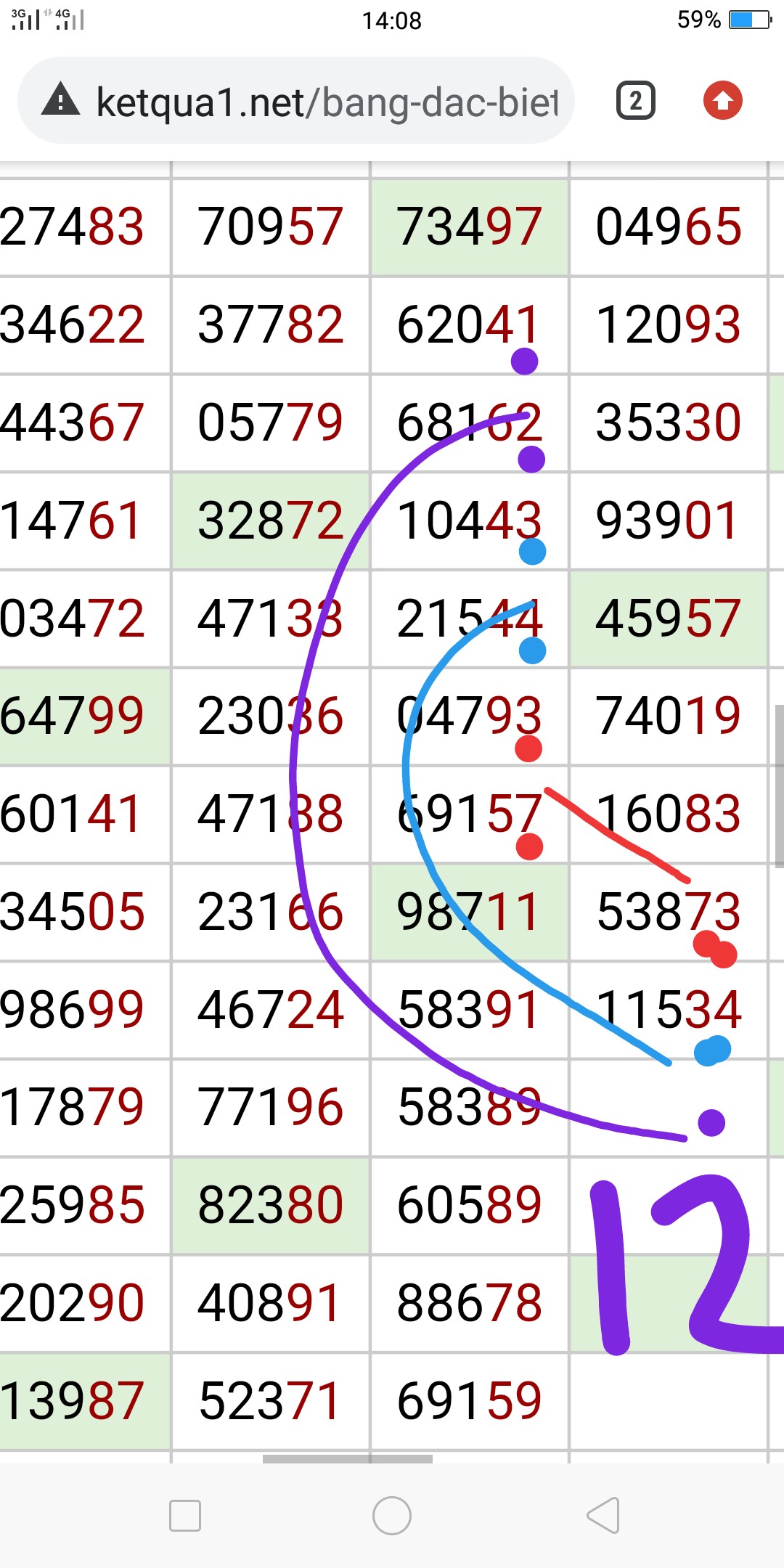Tap the ketqua1.net address bar
Image resolution: width=784 pixels, height=1568 pixels.
pos(296,101)
